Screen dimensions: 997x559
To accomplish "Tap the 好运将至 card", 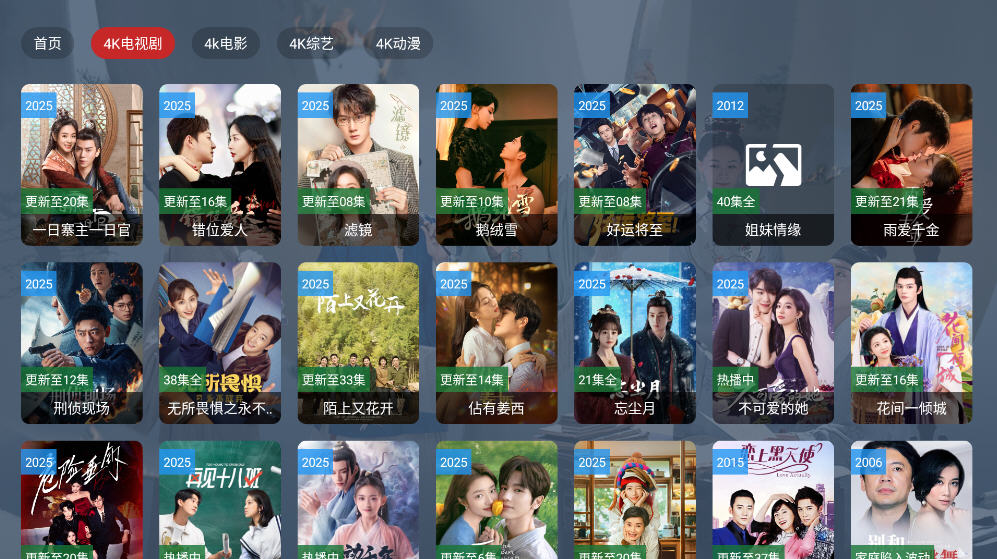I will coord(634,165).
